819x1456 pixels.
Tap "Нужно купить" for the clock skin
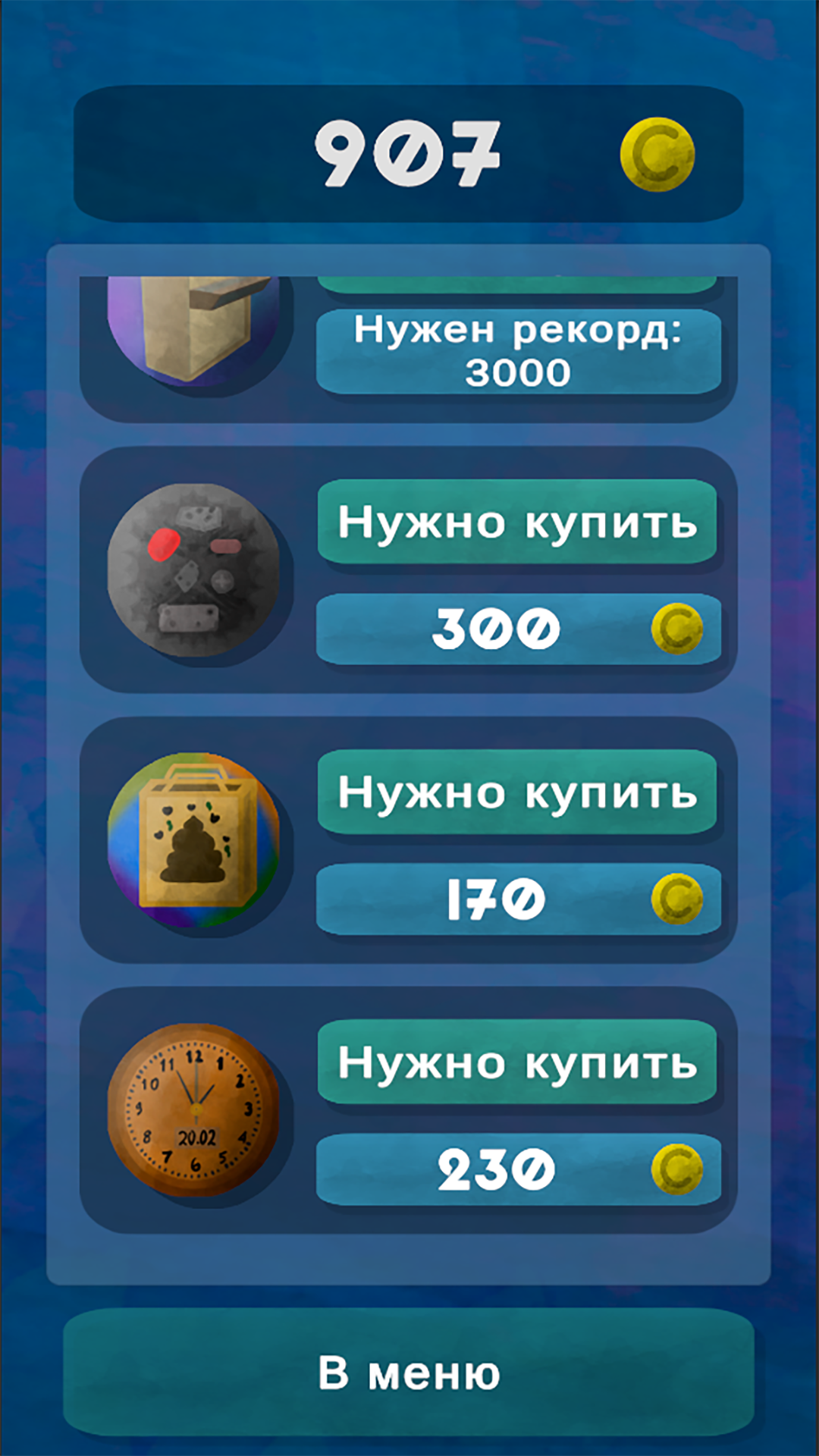[x=517, y=1062]
